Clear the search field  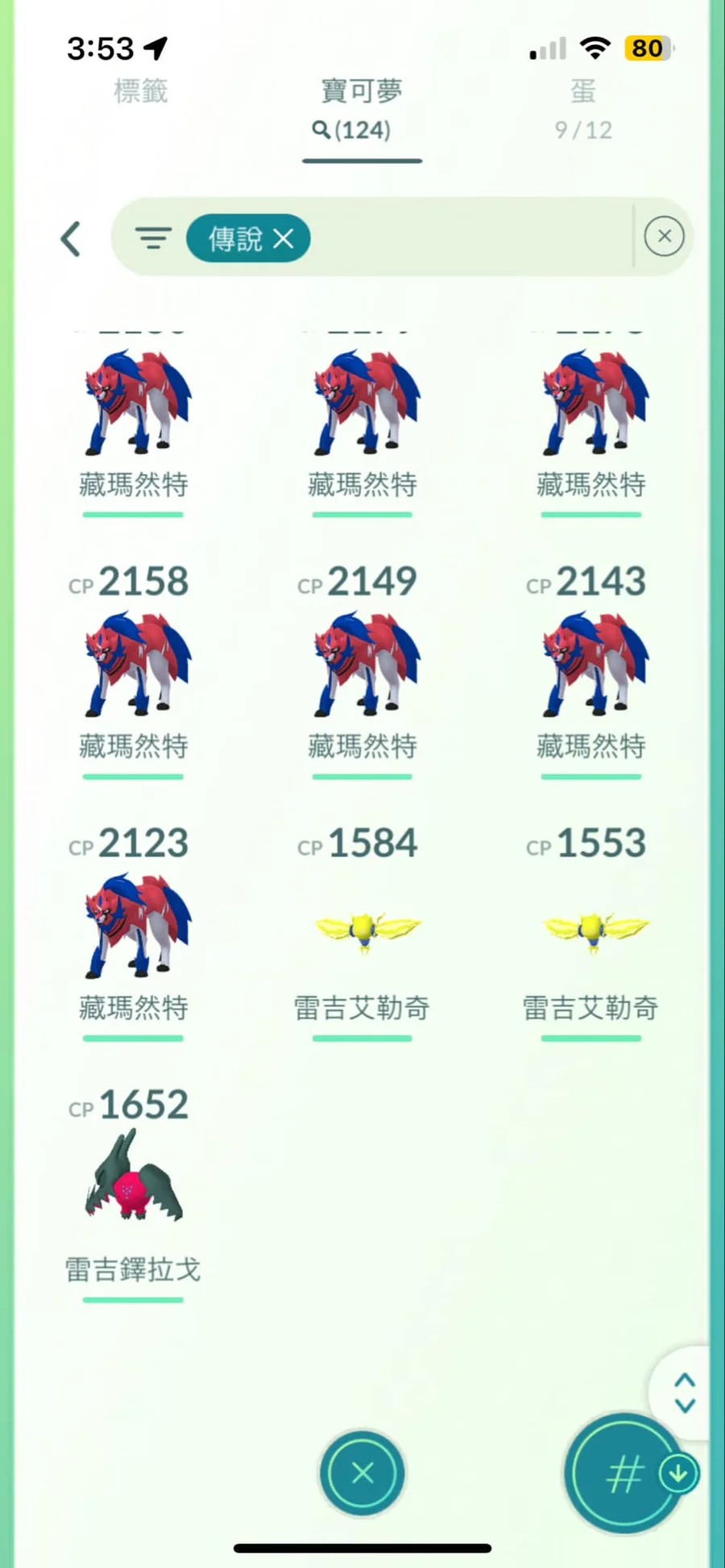tap(664, 236)
